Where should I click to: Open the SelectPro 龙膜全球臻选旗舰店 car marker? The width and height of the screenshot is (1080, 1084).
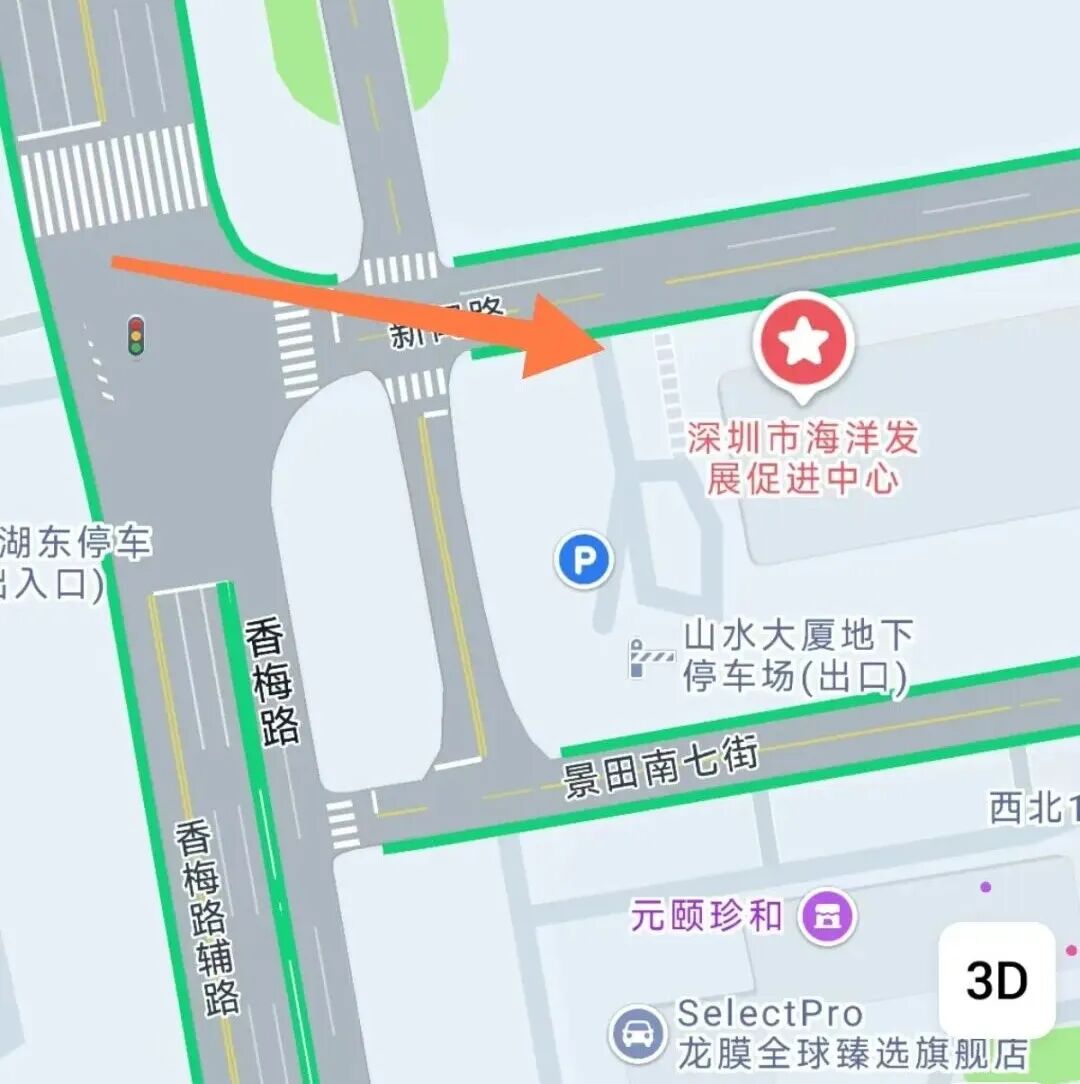639,1034
